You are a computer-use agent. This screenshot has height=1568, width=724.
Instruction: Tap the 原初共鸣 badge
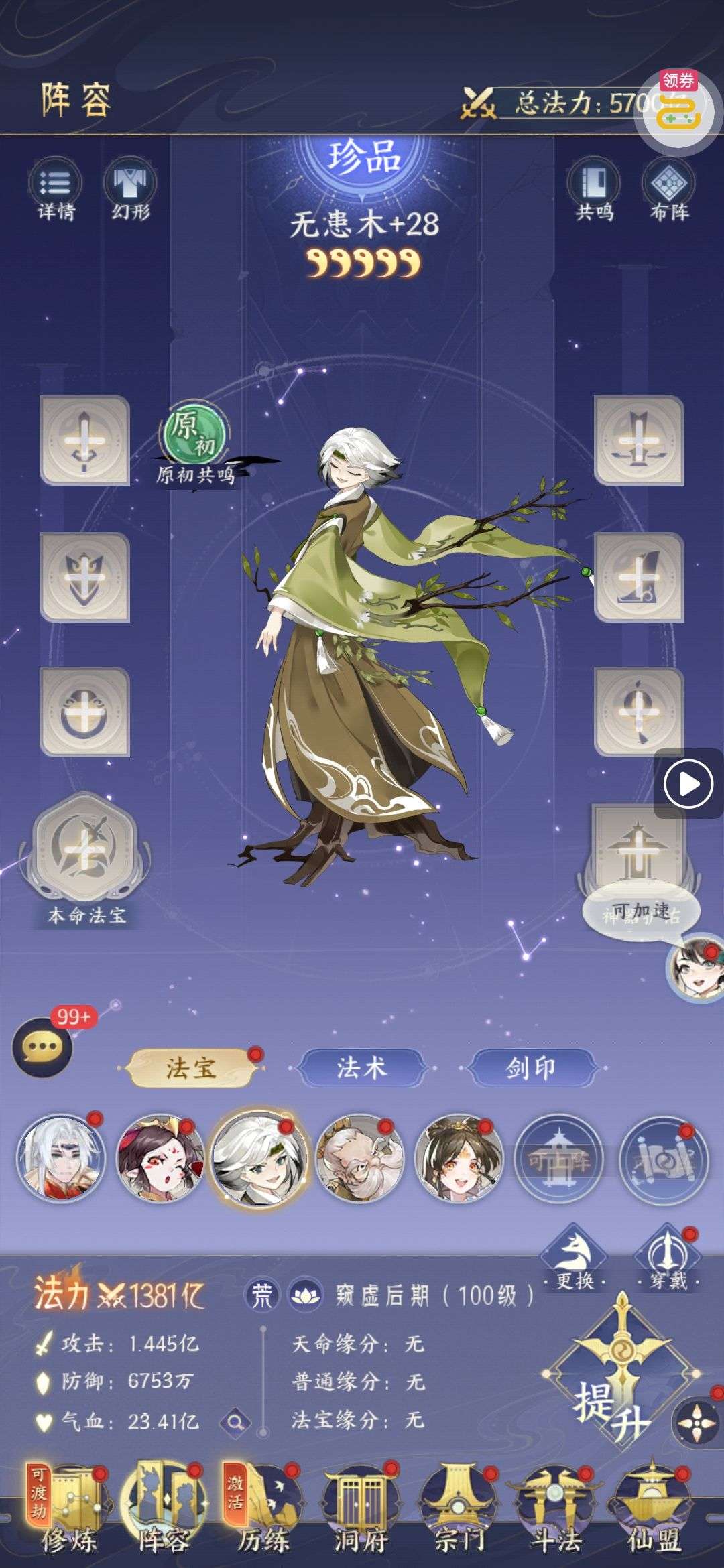pos(196,446)
